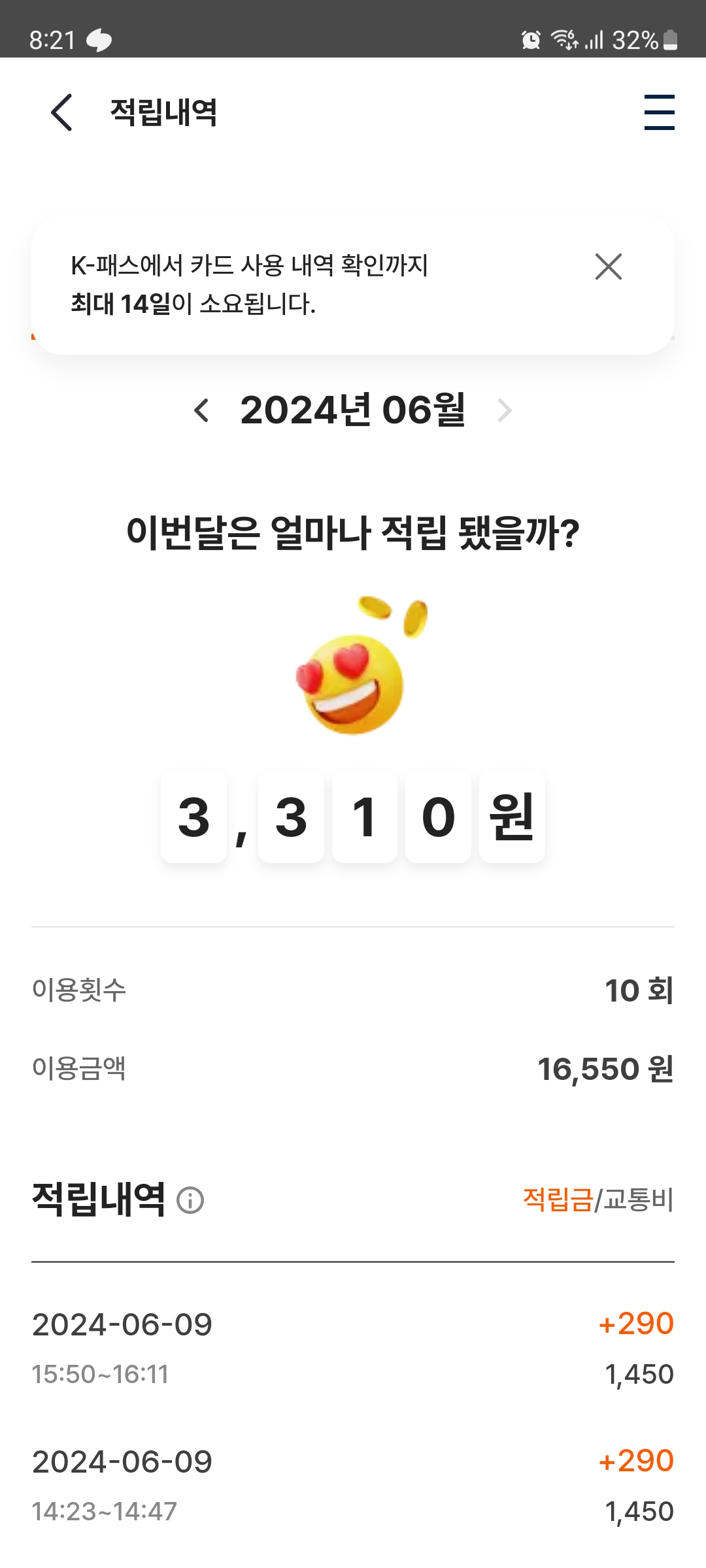The image size is (706, 1568).
Task: Open the 2024-06-09 14:23~14:47 record
Action: coord(353,1486)
